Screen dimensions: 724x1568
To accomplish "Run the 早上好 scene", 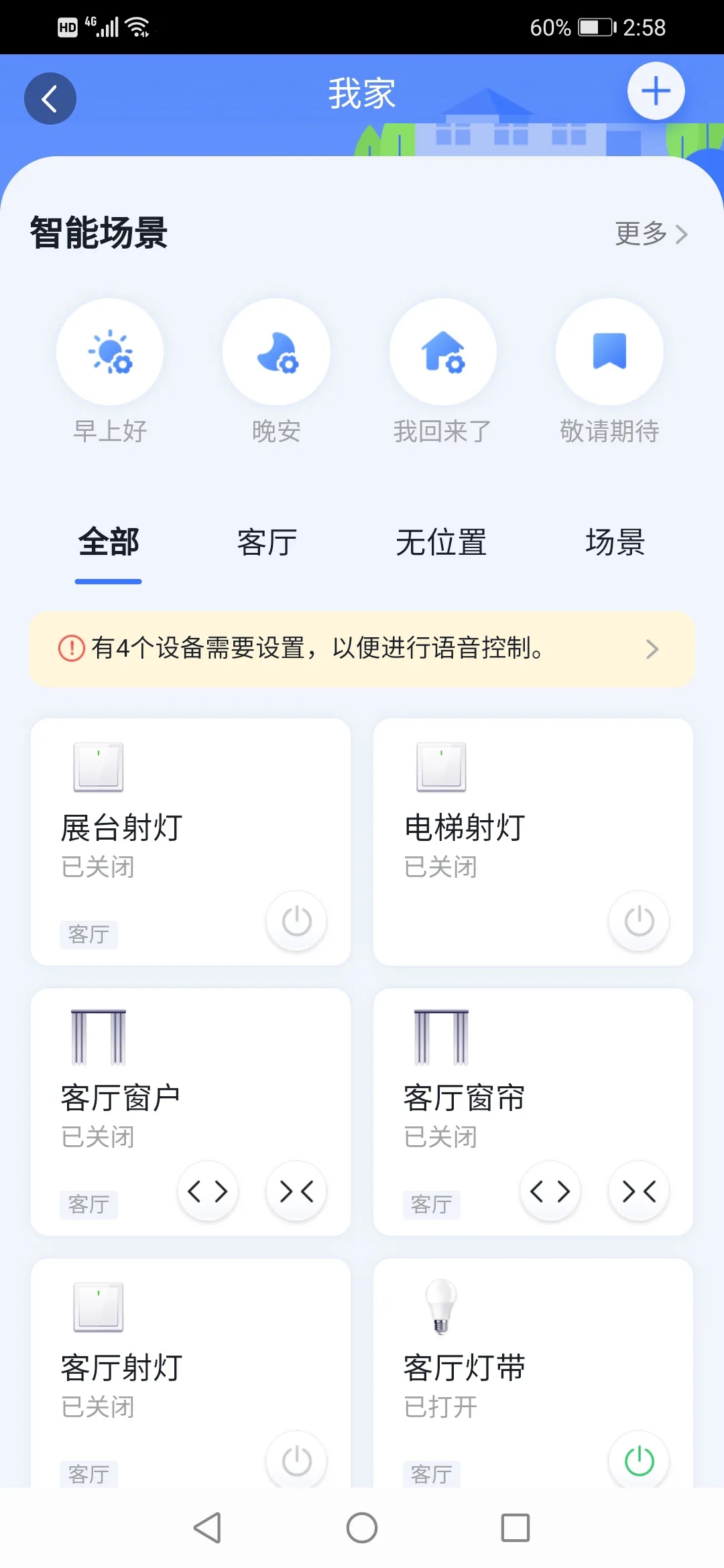I will coord(110,352).
